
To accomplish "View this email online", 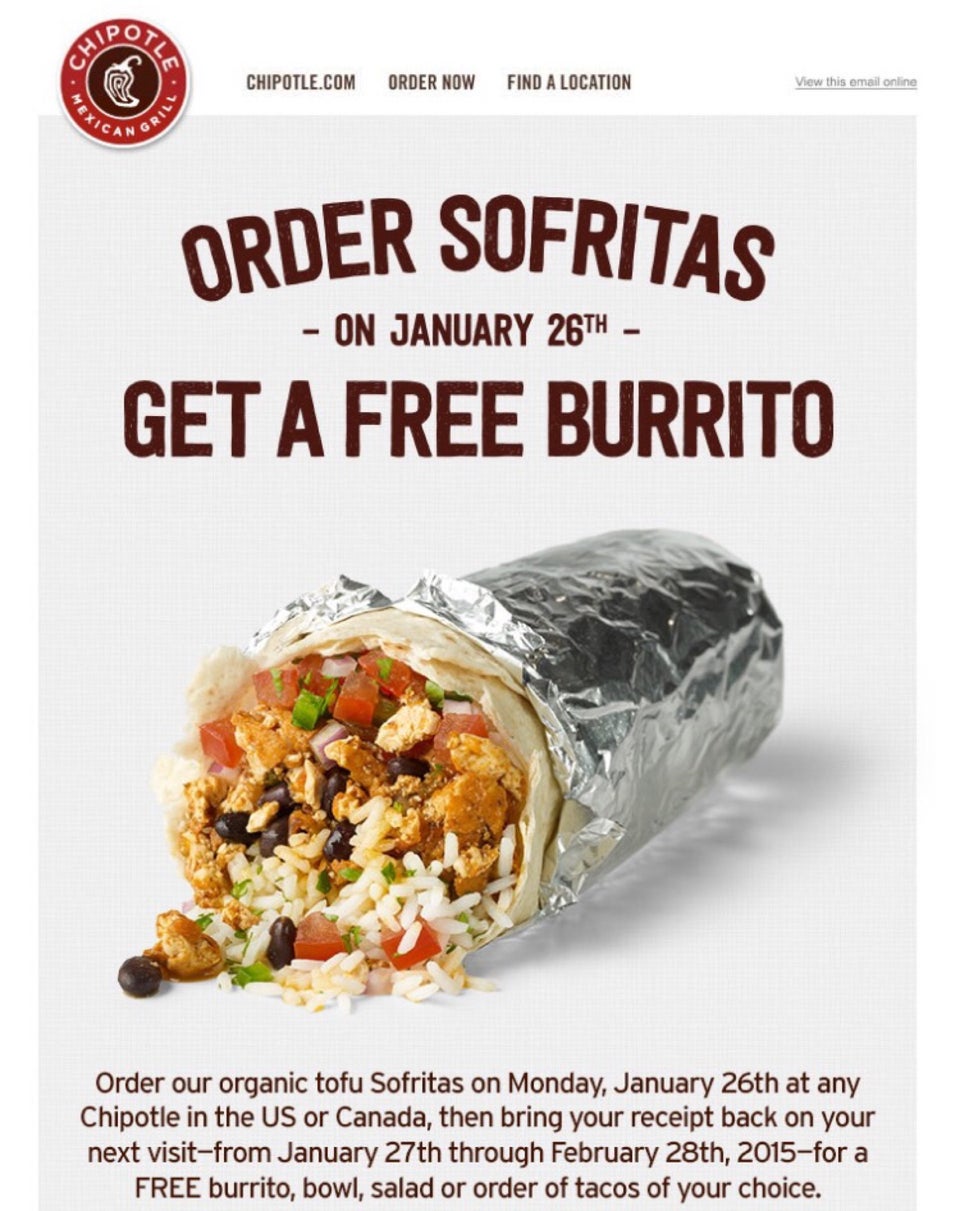I will 855,82.
